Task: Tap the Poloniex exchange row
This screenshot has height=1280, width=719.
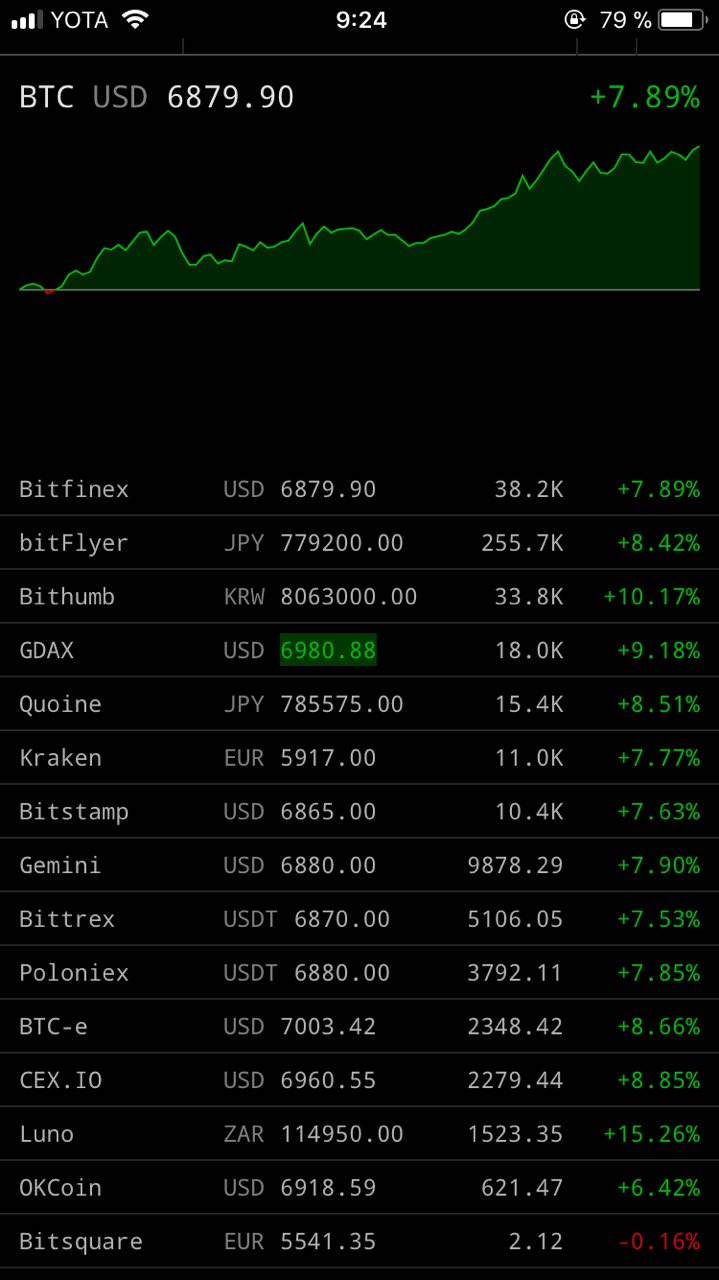Action: (359, 973)
